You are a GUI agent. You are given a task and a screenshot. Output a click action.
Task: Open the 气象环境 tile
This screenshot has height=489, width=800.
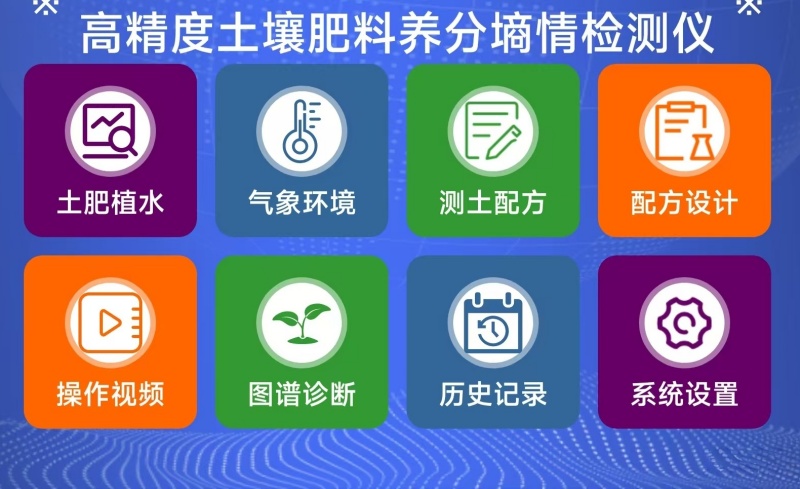tap(301, 150)
